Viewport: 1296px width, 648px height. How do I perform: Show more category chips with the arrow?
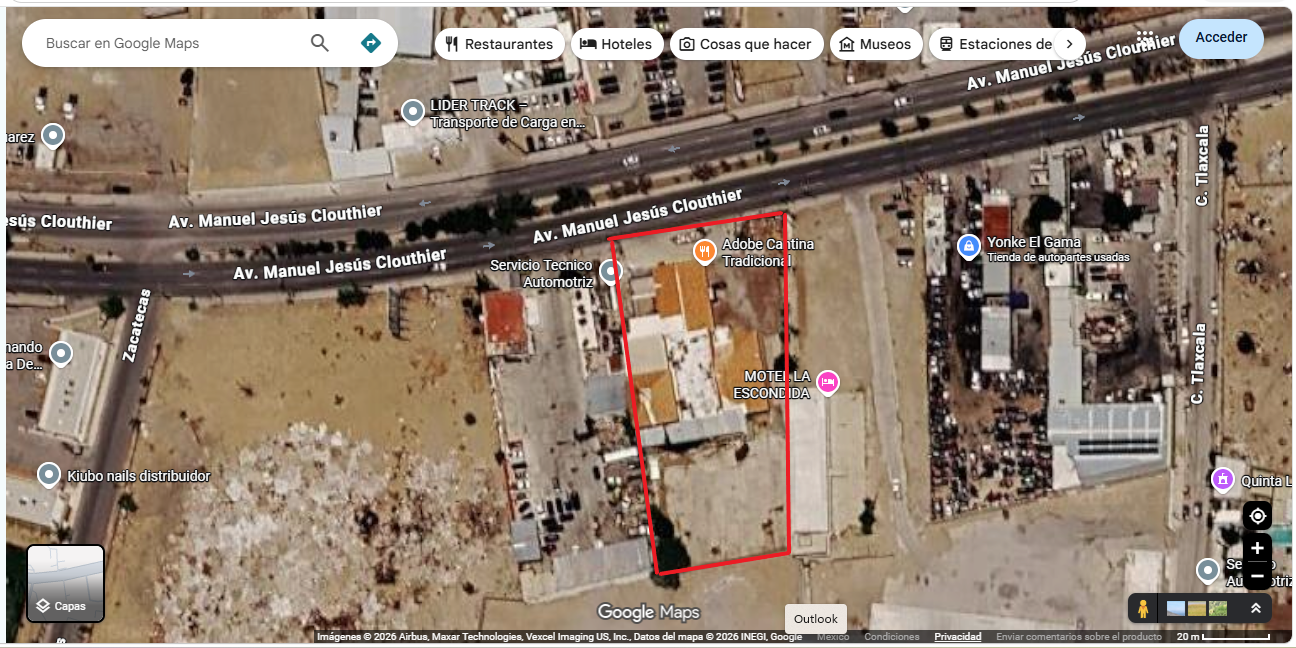1070,44
